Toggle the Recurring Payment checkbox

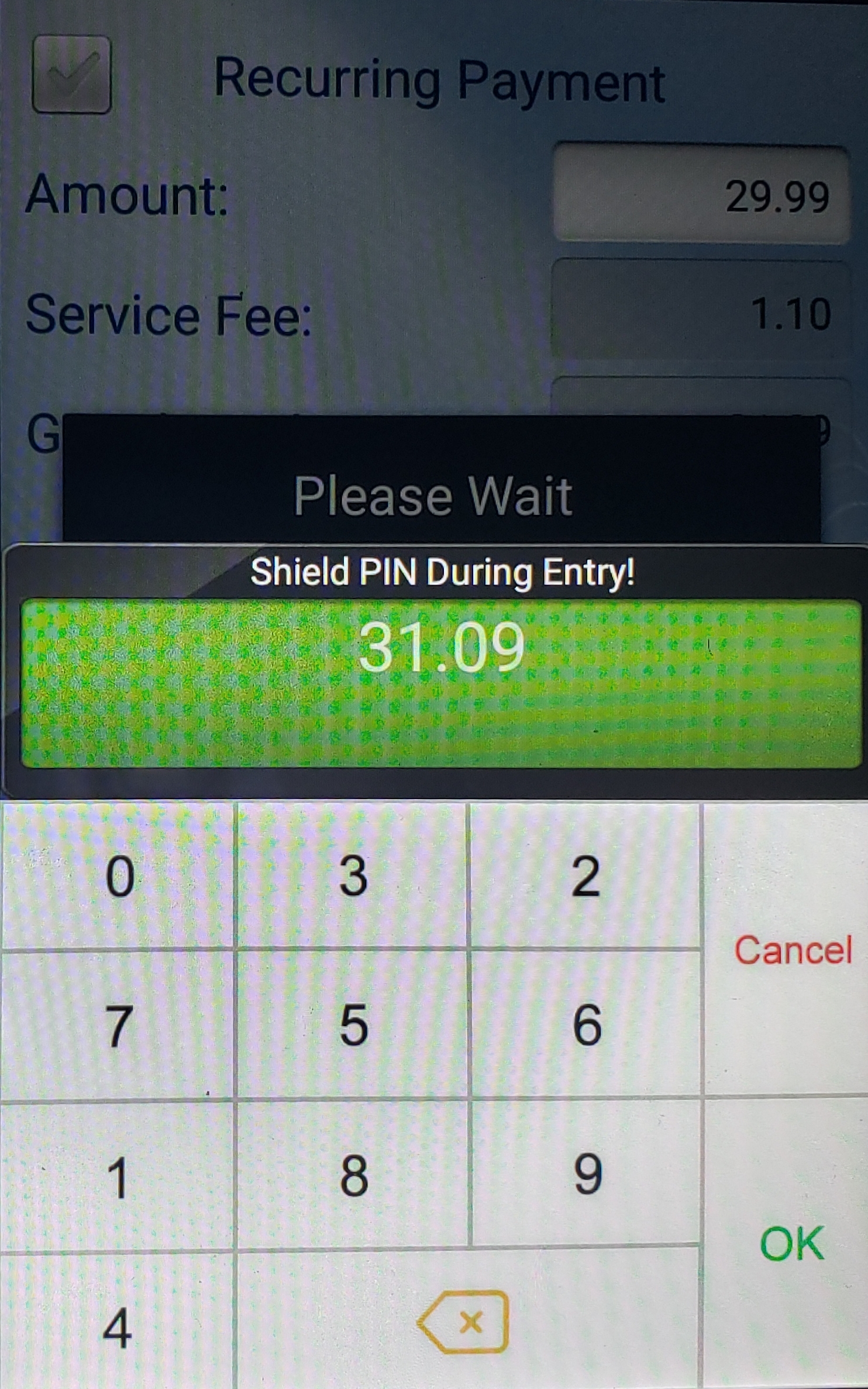71,74
